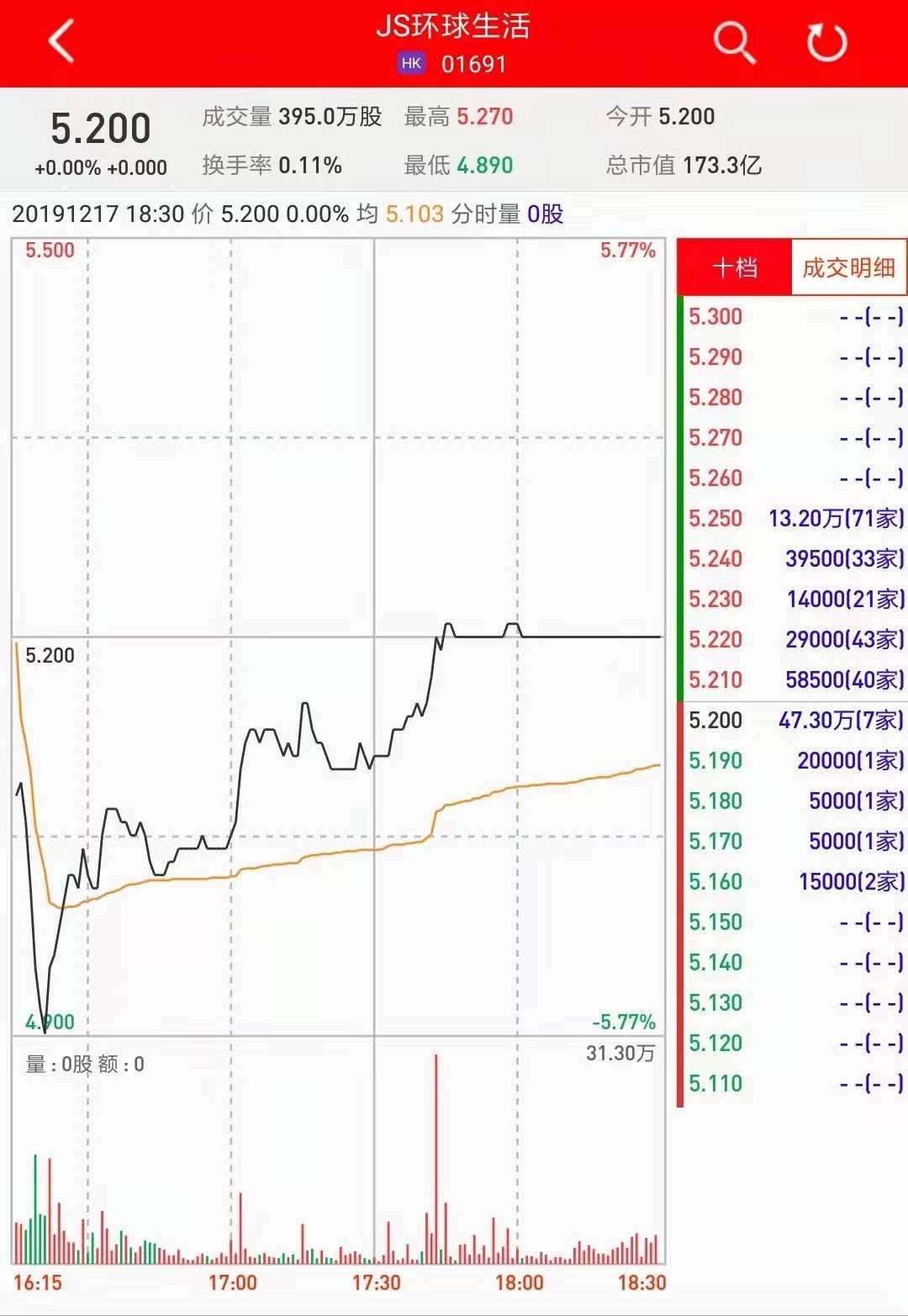
Task: Open stock search magnifier
Action: coord(734,42)
